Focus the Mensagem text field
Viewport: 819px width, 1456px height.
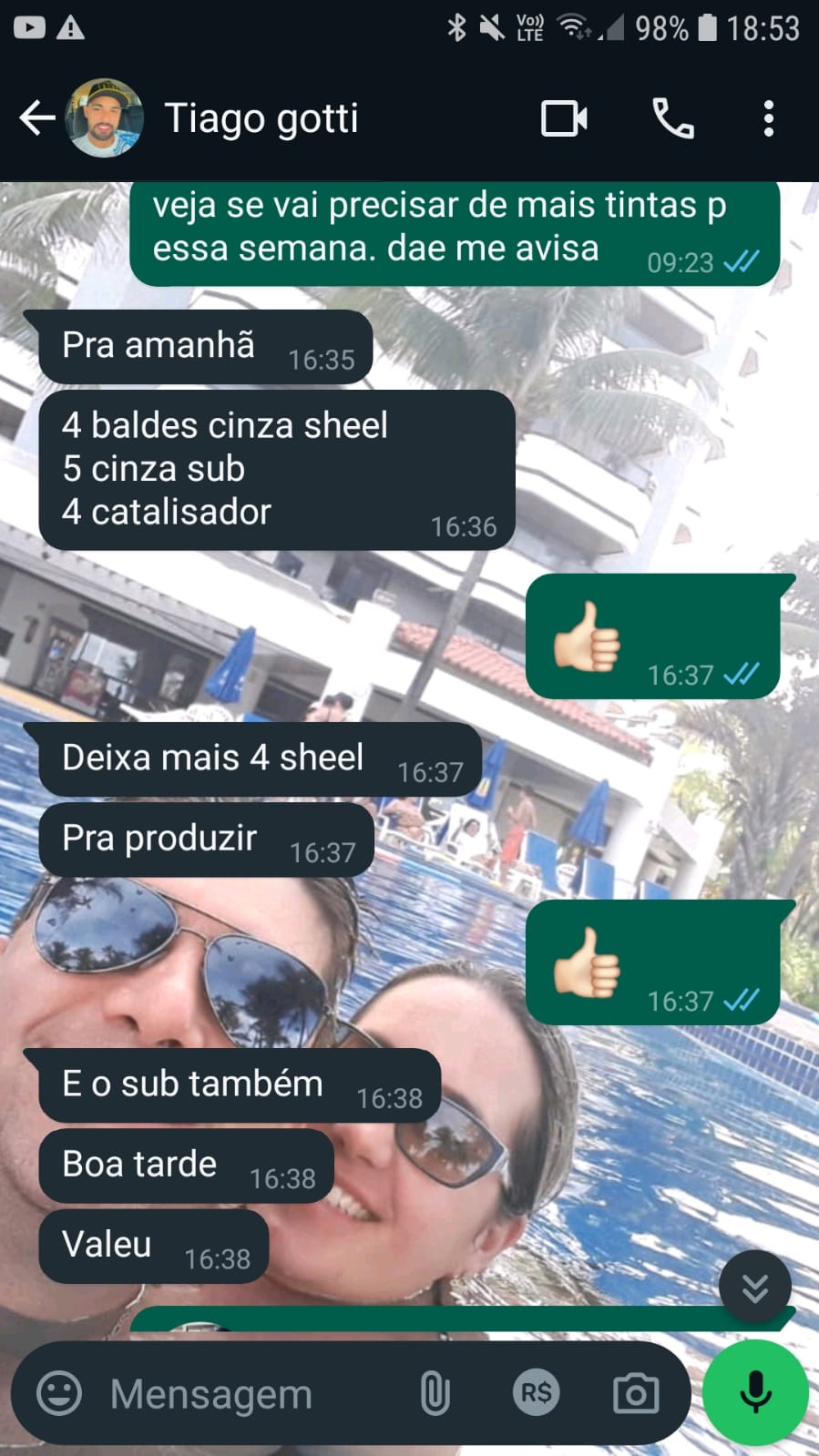tap(237, 1393)
